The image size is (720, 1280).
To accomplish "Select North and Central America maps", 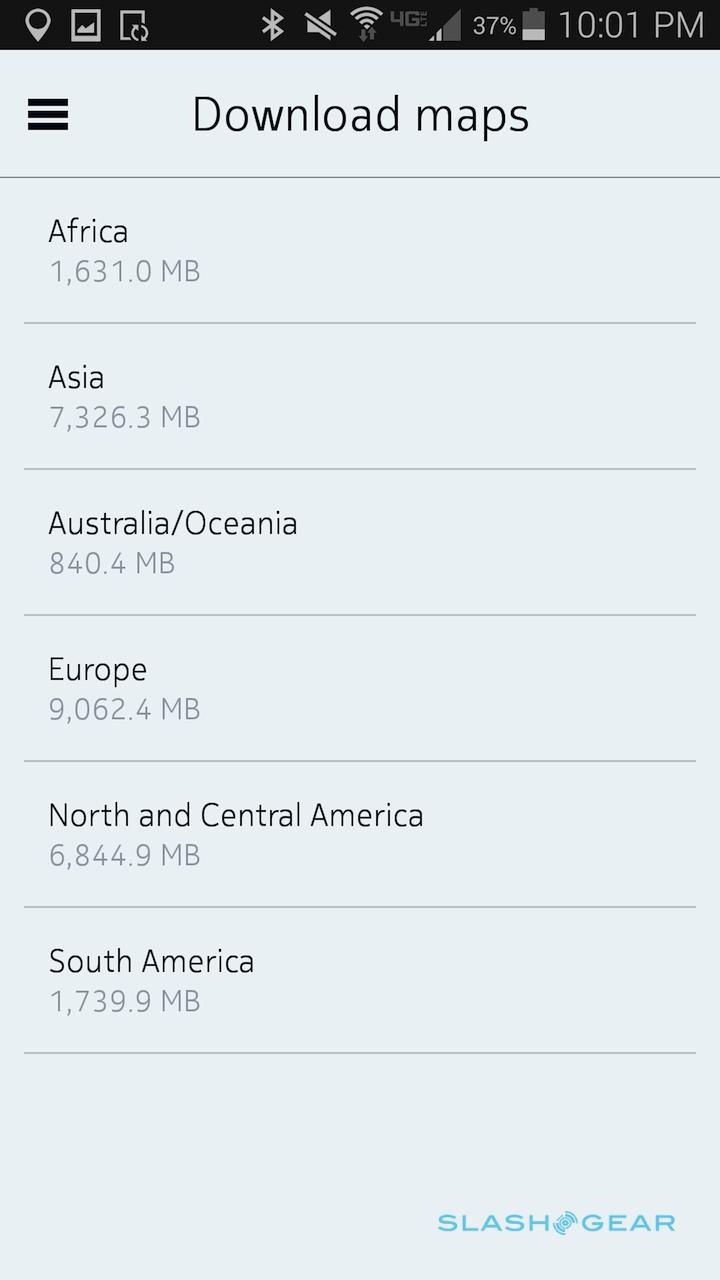I will coord(360,834).
